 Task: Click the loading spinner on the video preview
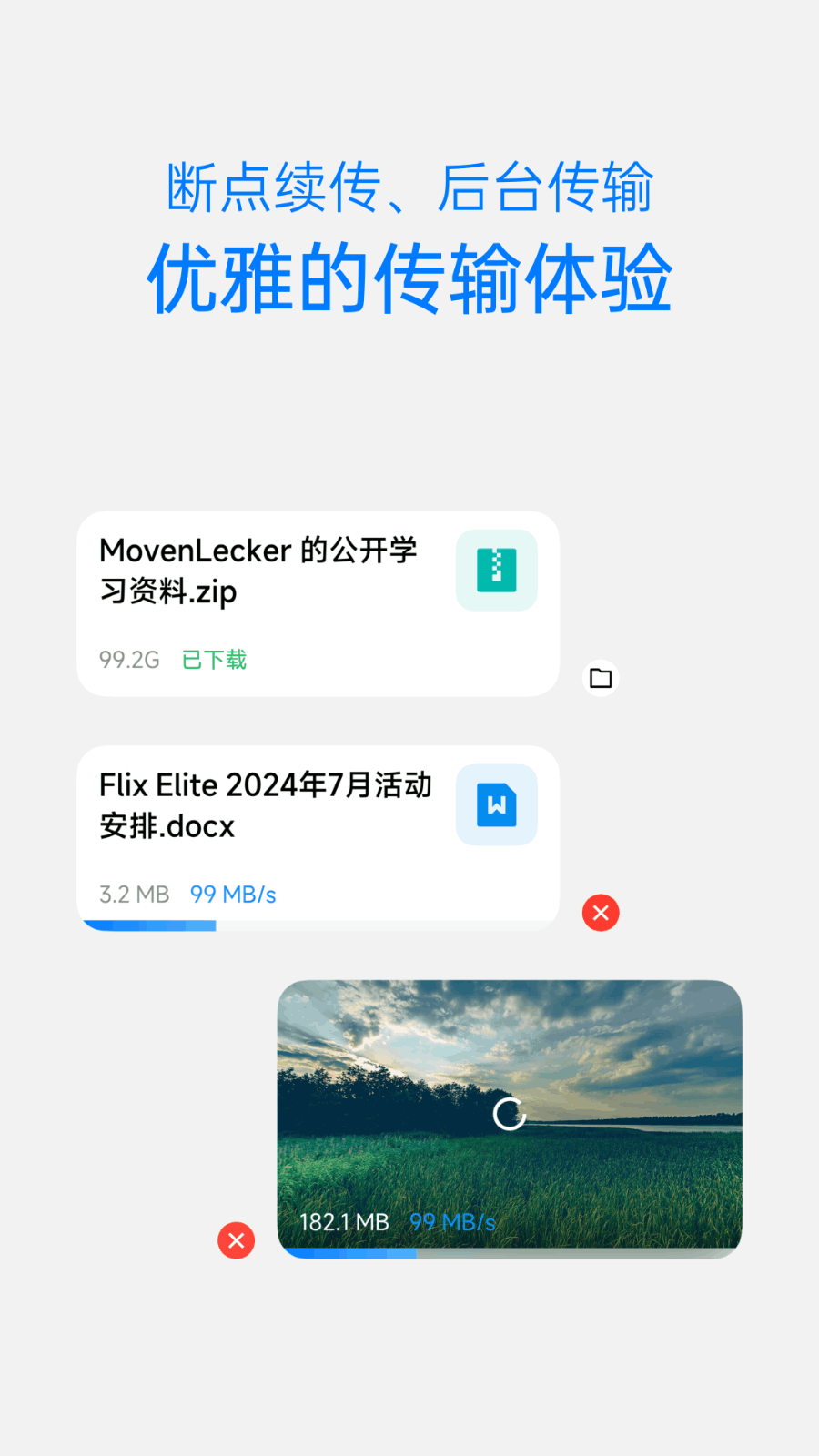(x=511, y=1115)
